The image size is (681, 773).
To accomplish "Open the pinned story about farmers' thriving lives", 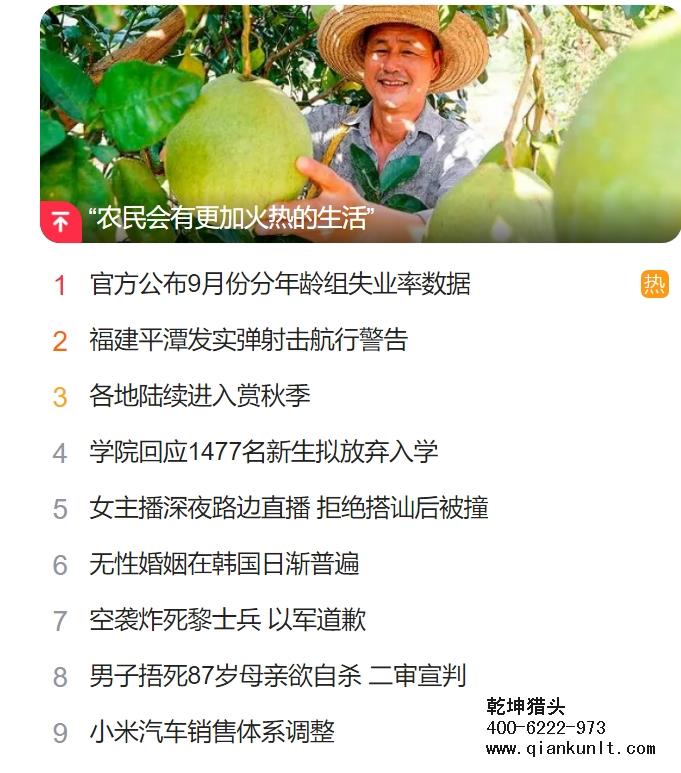I will (x=232, y=219).
